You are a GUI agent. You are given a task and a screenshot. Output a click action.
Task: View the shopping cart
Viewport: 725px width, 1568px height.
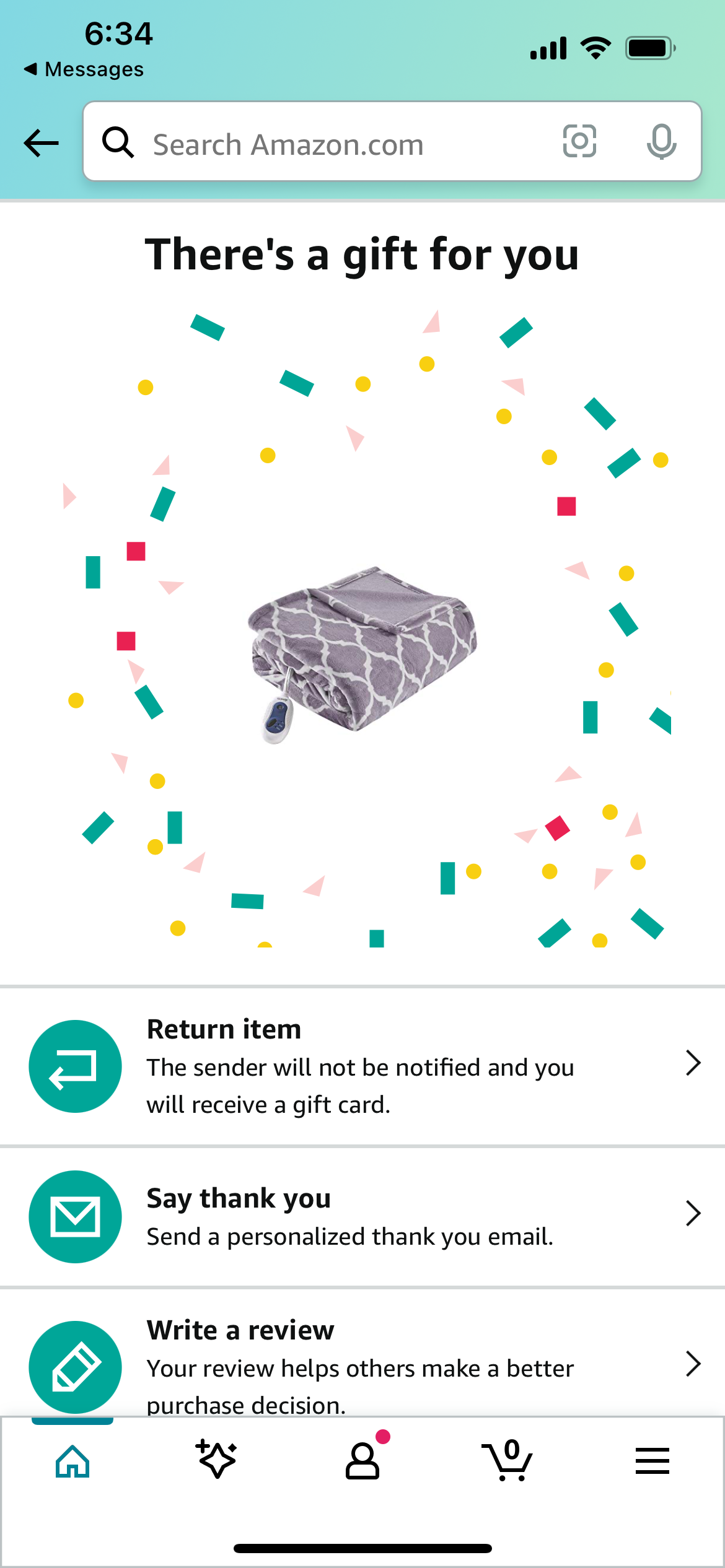507,1460
